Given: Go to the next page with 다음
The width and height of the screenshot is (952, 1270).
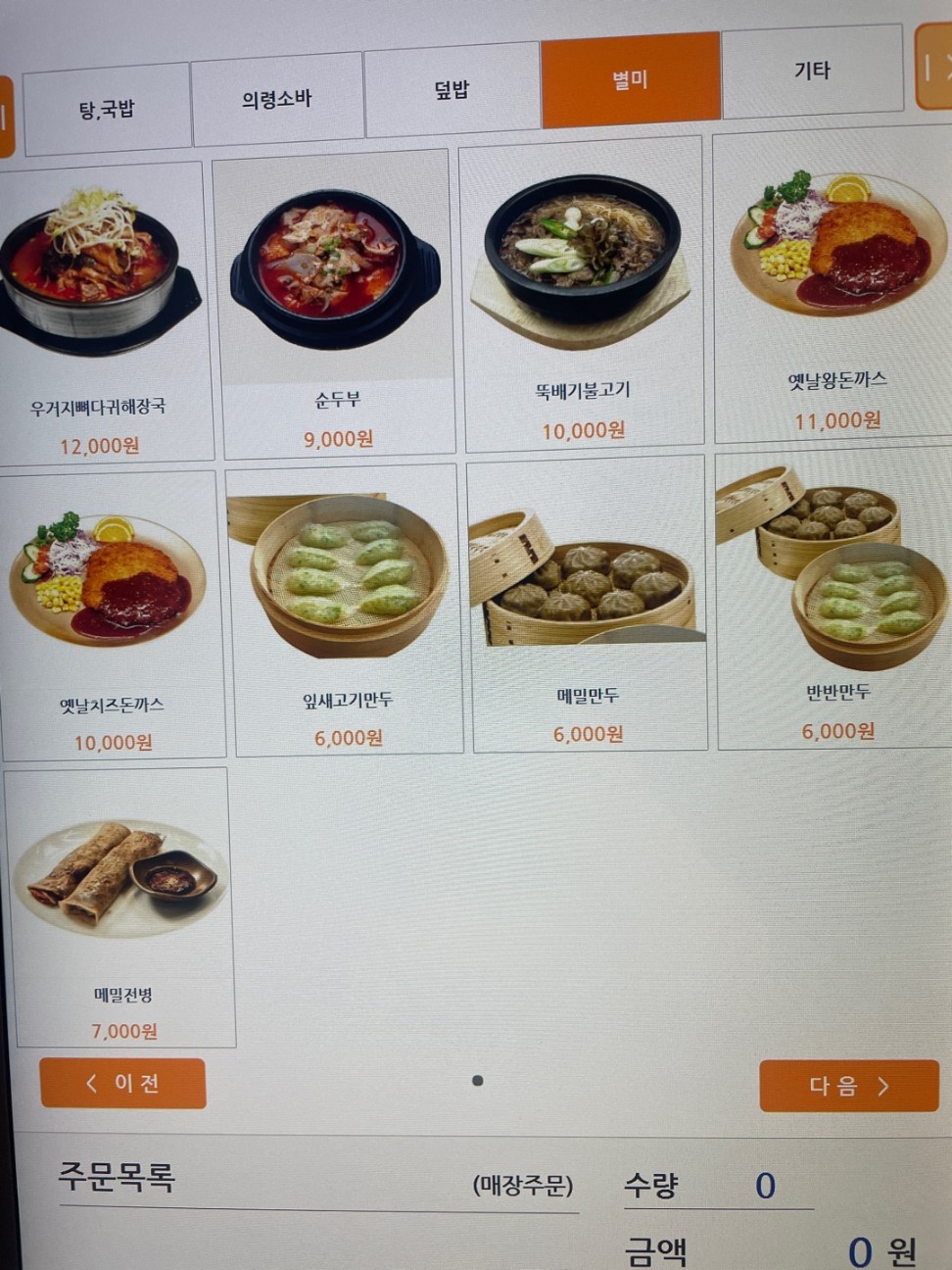Looking at the screenshot, I should click(x=848, y=1086).
